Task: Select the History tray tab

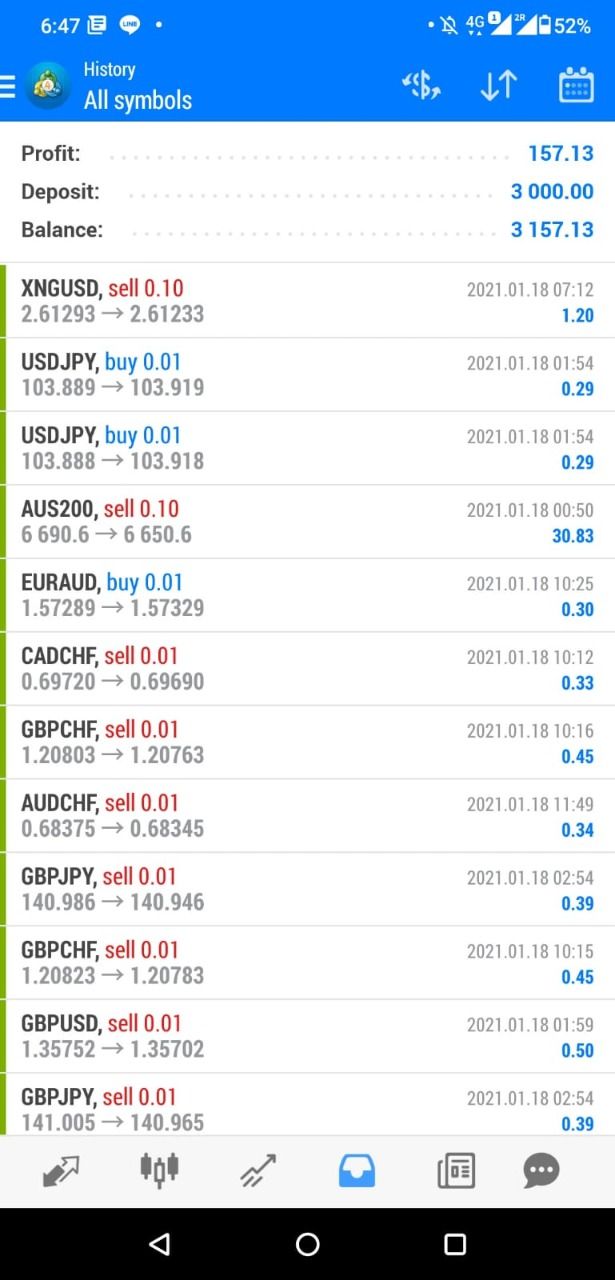Action: [x=357, y=1170]
